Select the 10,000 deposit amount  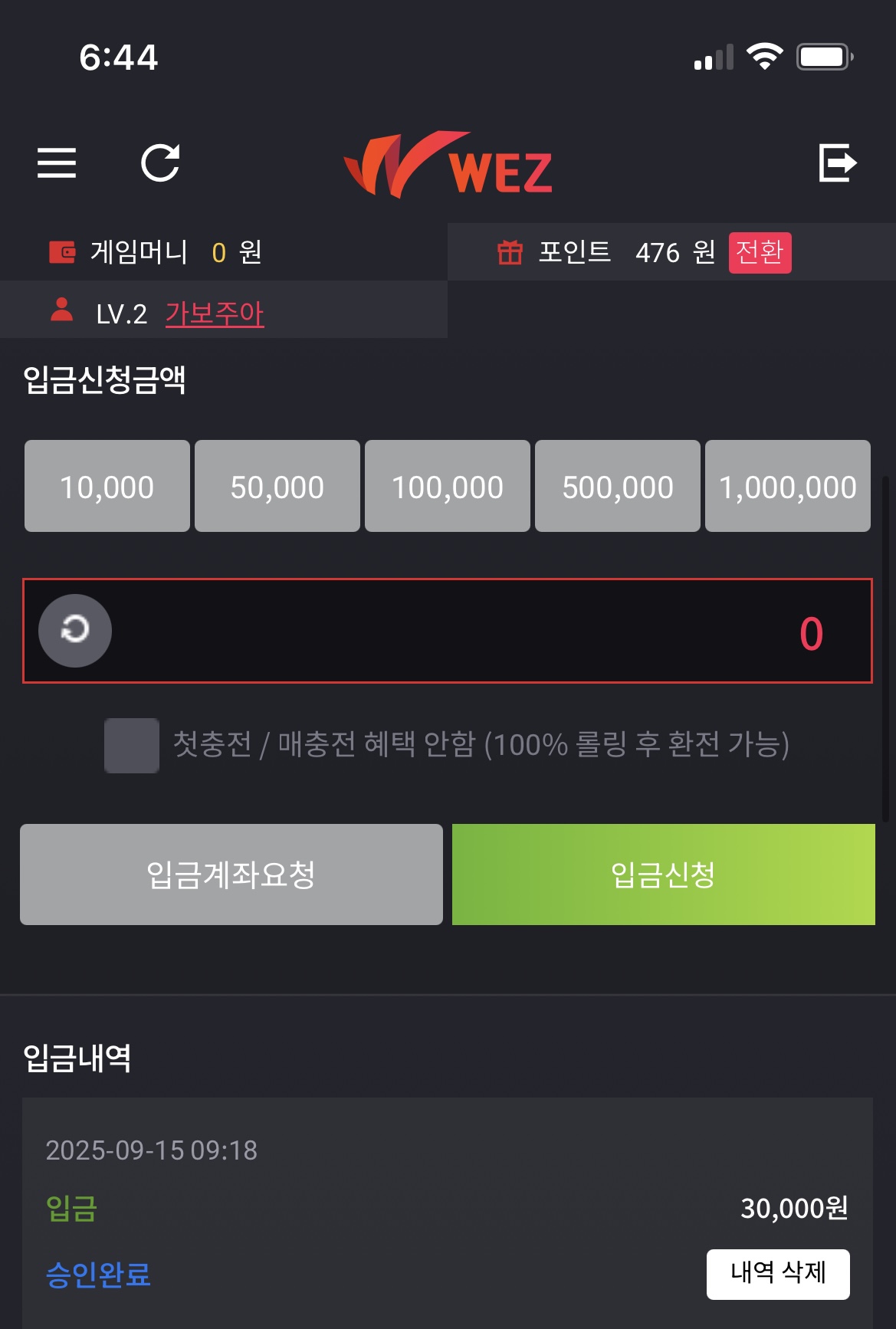coord(107,486)
